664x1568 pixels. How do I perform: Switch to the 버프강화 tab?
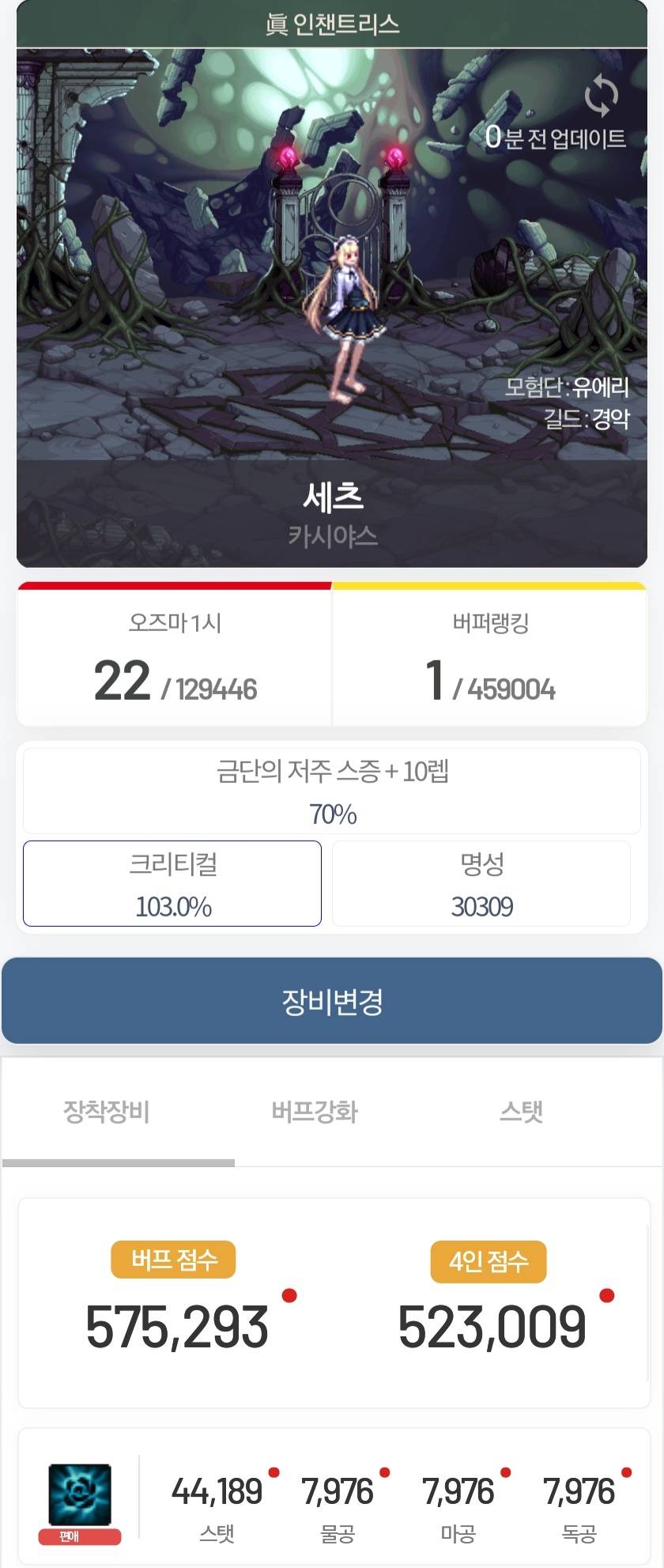[315, 1112]
